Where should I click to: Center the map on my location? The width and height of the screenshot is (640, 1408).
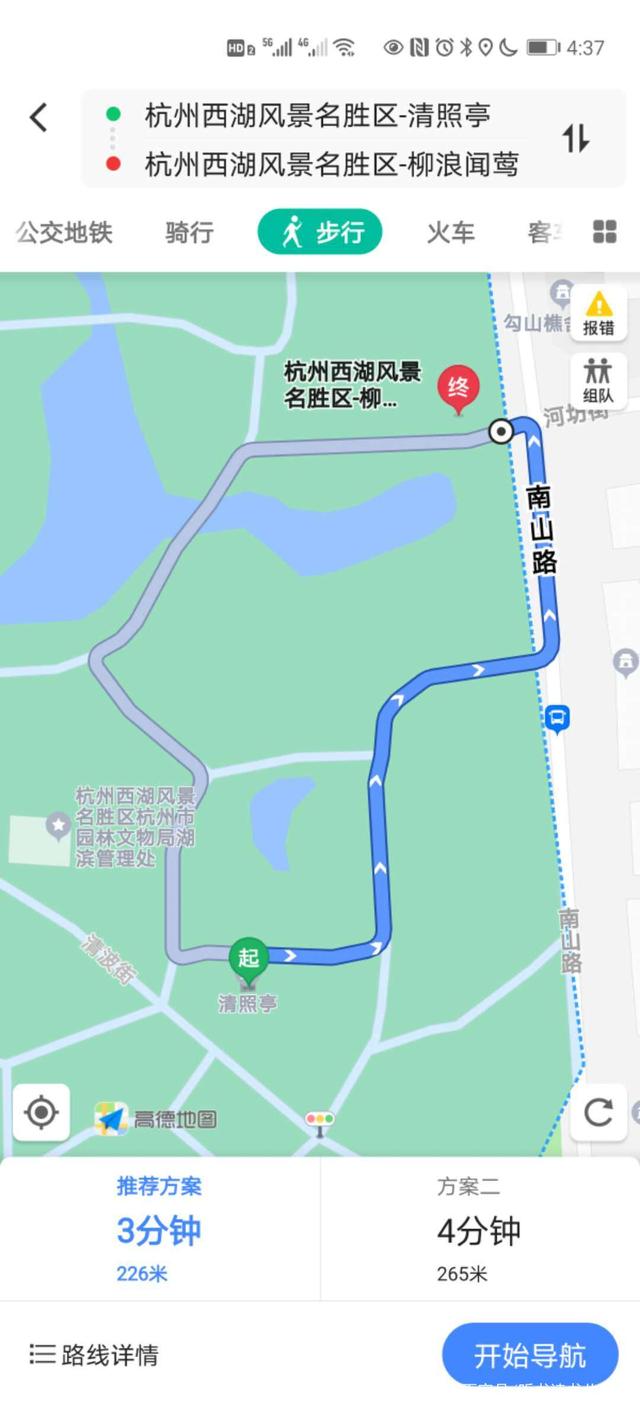[x=41, y=1112]
